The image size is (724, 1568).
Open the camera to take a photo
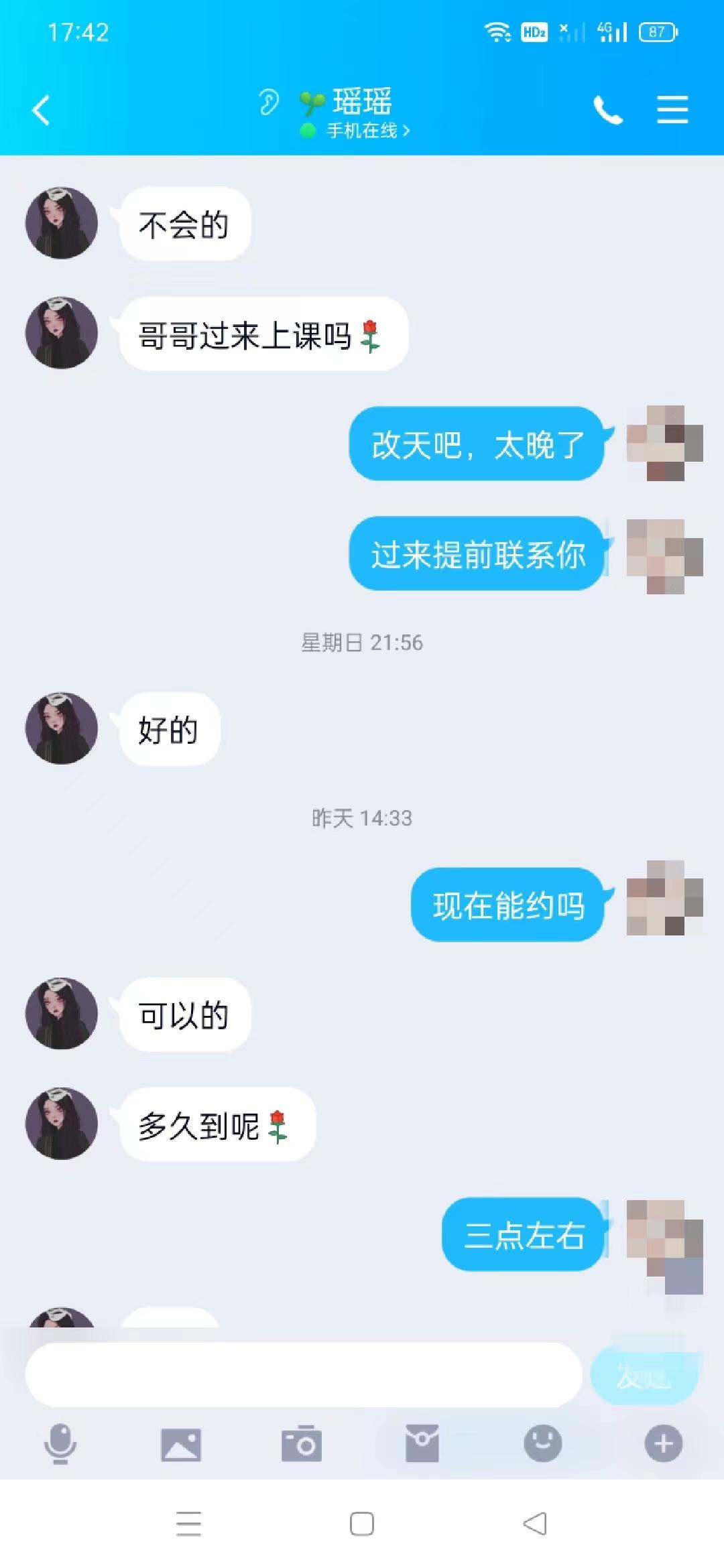tap(302, 1444)
